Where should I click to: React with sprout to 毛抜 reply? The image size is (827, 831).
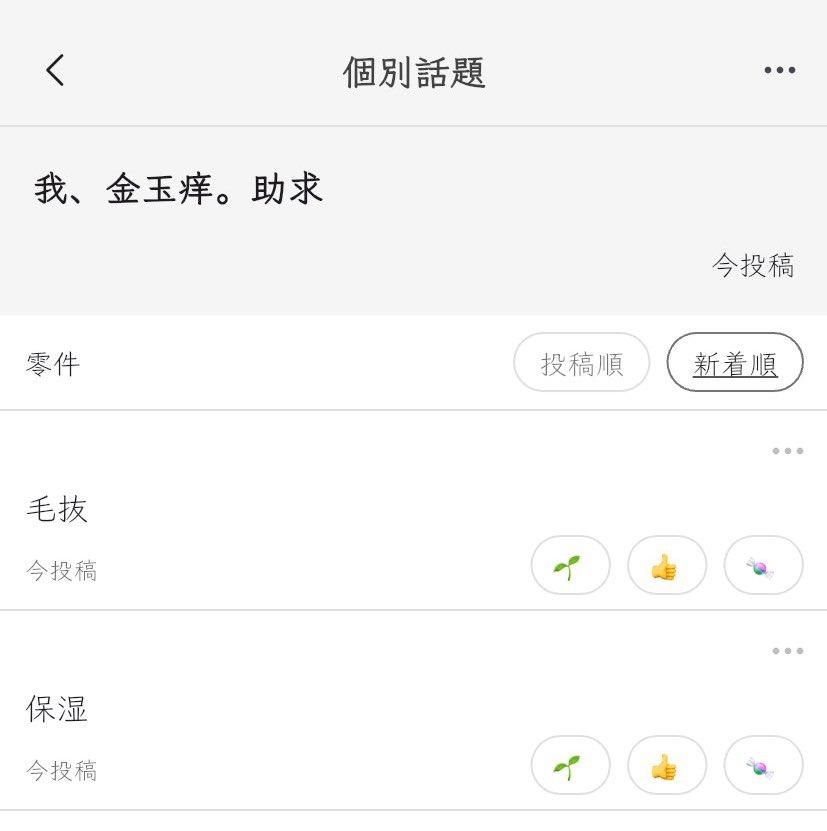coord(570,566)
